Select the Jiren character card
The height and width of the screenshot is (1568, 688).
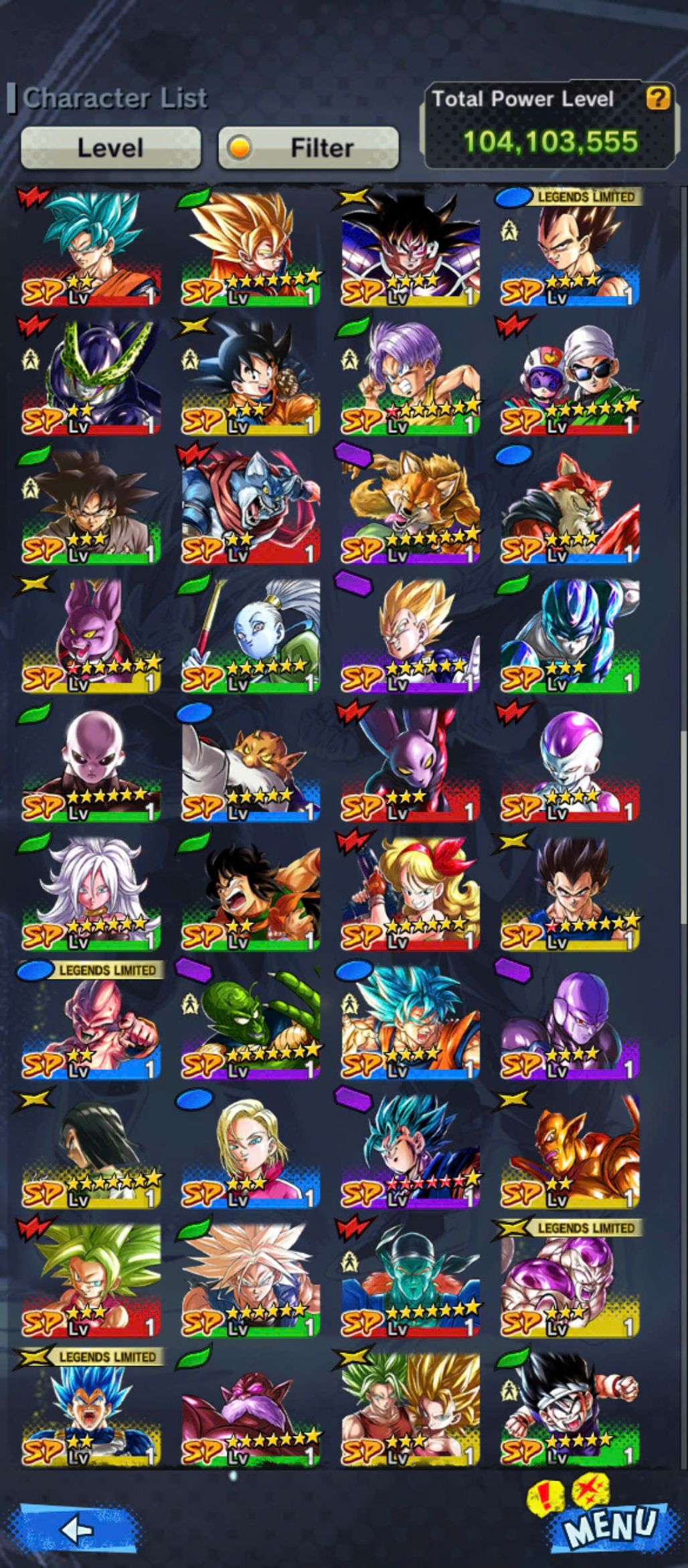[90, 764]
